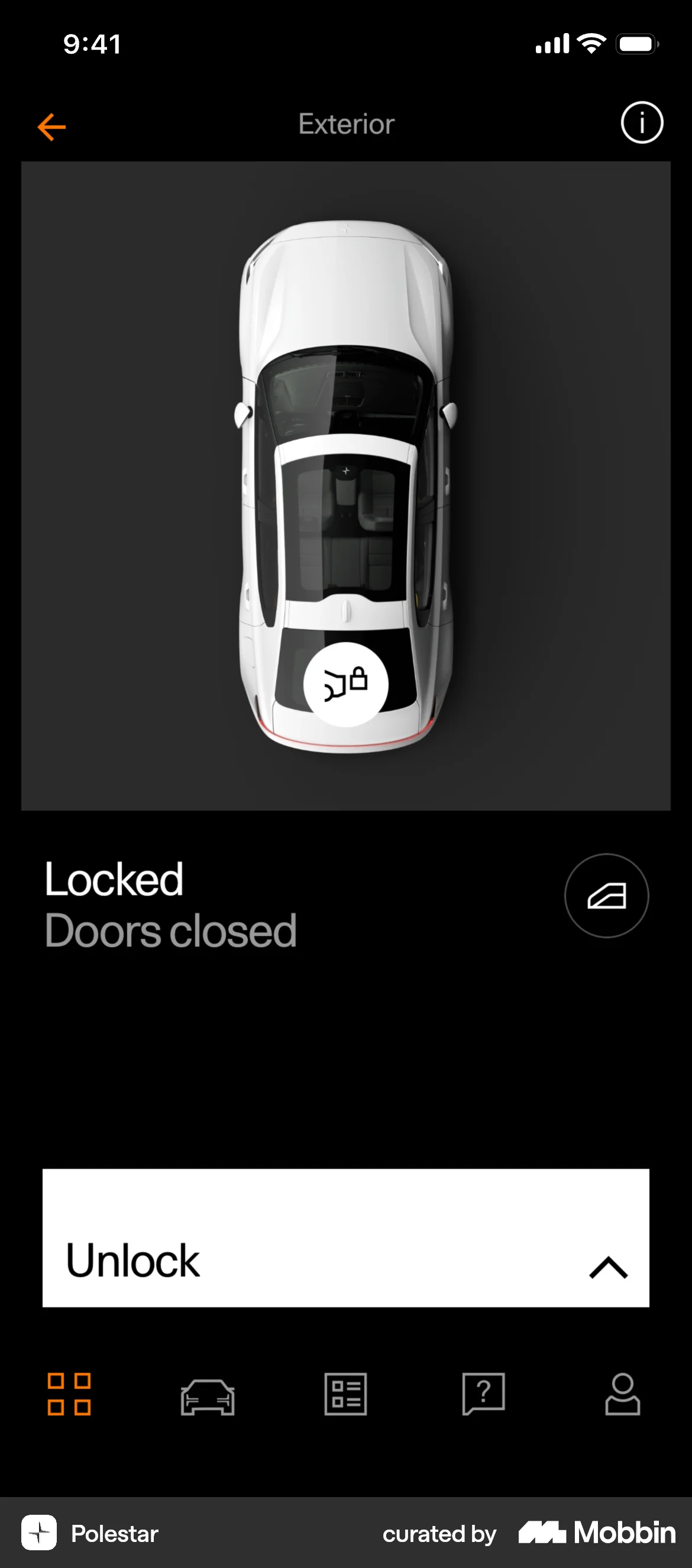Image resolution: width=692 pixels, height=1568 pixels.
Task: Tap the window control icon beside Locked
Action: pyautogui.click(x=606, y=896)
